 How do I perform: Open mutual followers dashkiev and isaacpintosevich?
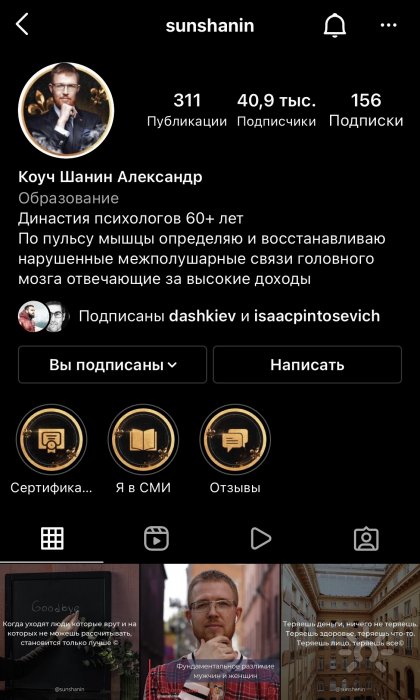click(199, 317)
